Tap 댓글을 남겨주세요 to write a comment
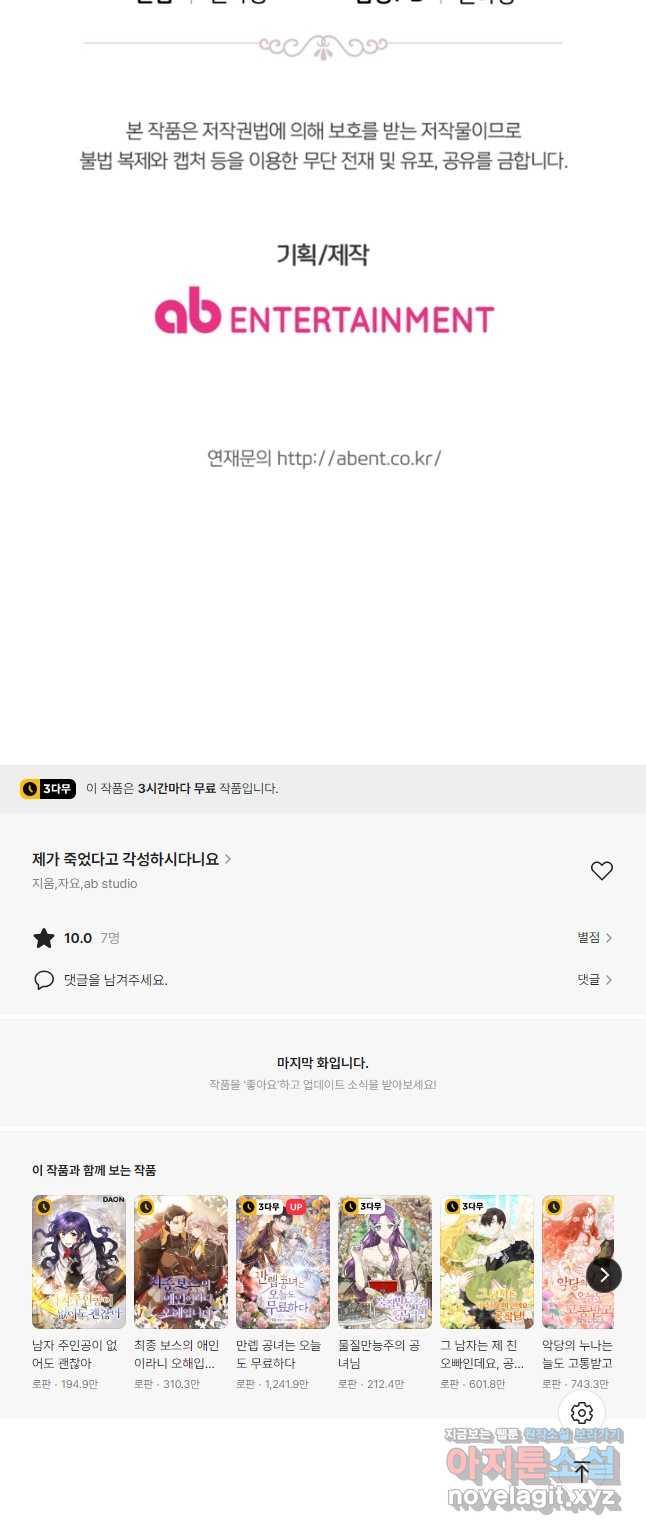This screenshot has height=1535, width=646. (114, 980)
